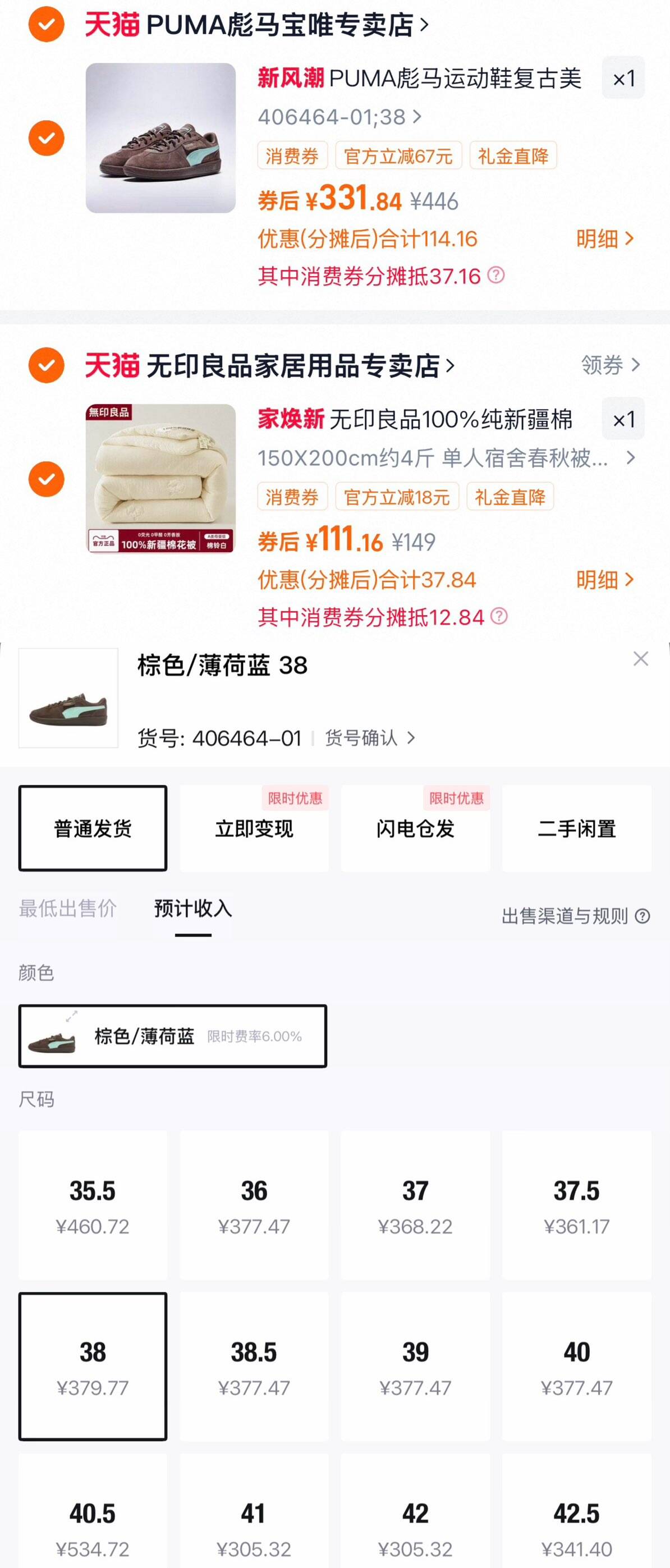Viewport: 670px width, 1568px height.
Task: Open the 无印良品 cotton quilt thumbnail
Action: [160, 479]
